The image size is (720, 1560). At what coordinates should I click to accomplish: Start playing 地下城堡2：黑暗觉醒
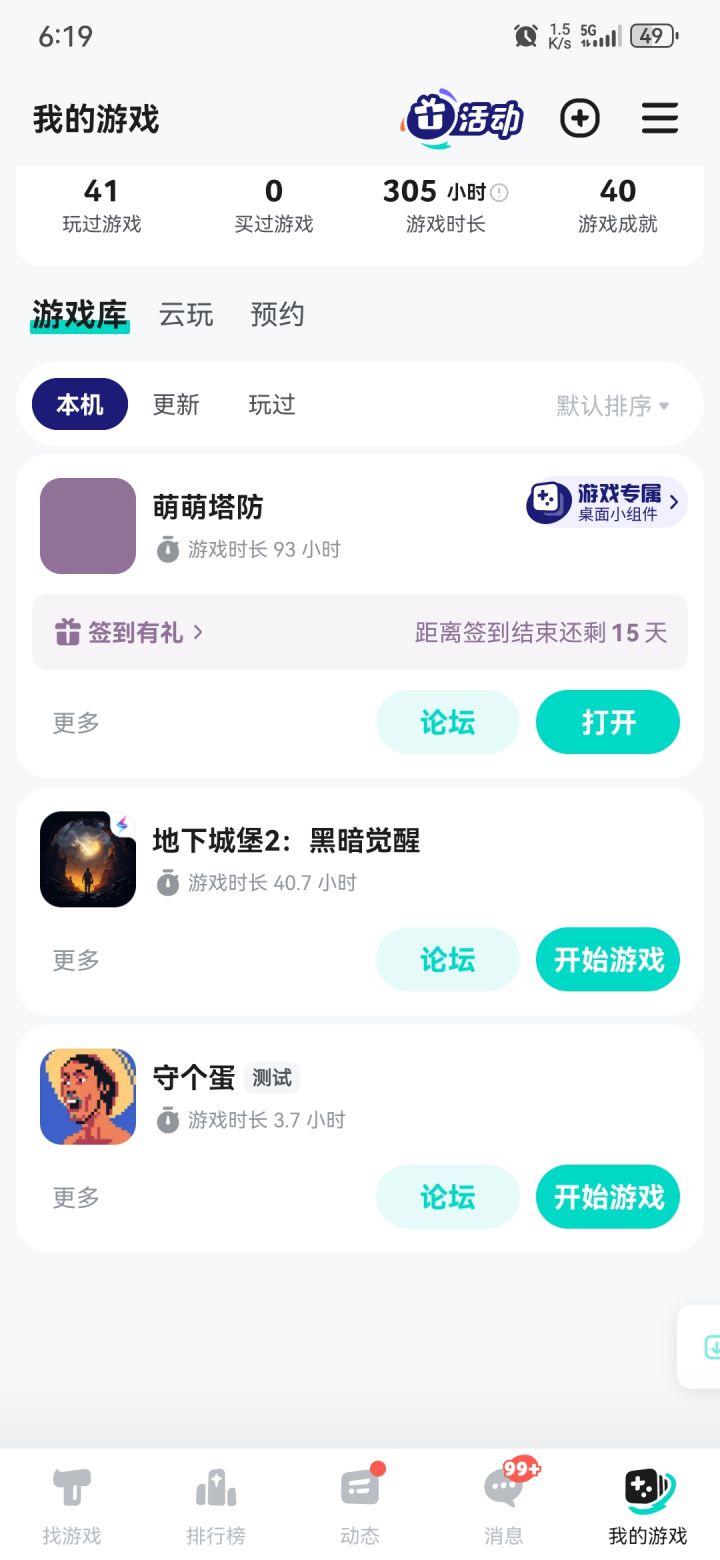pyautogui.click(x=608, y=960)
